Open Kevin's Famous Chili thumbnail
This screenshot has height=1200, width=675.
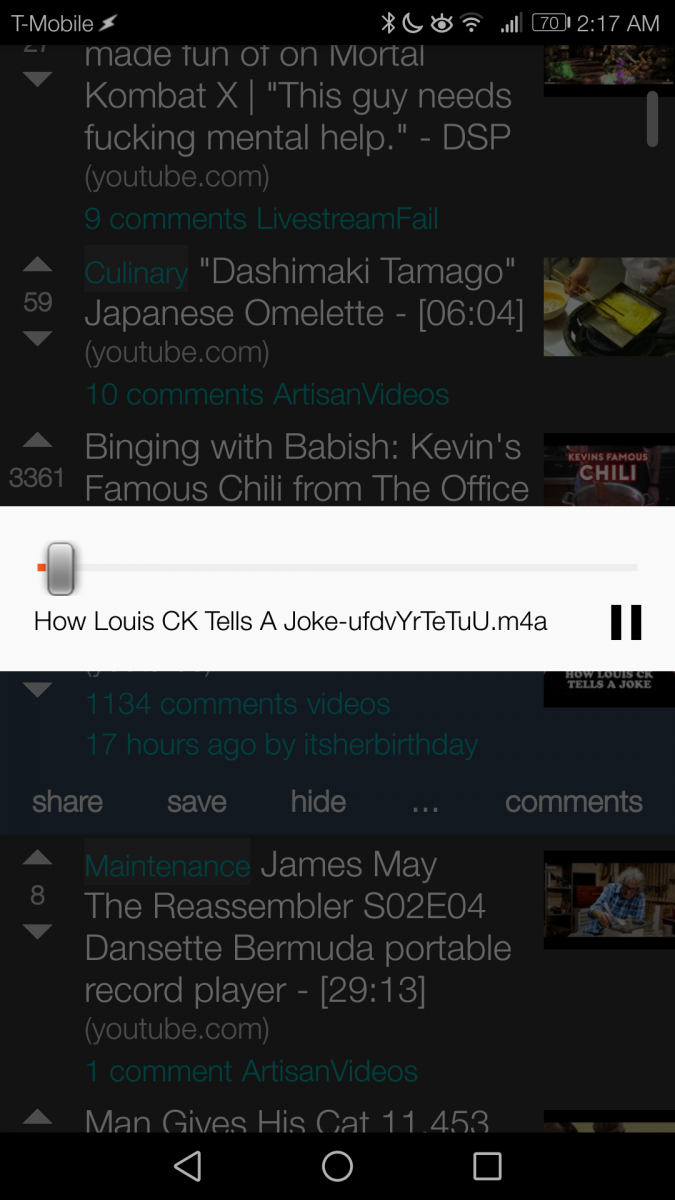pyautogui.click(x=608, y=470)
